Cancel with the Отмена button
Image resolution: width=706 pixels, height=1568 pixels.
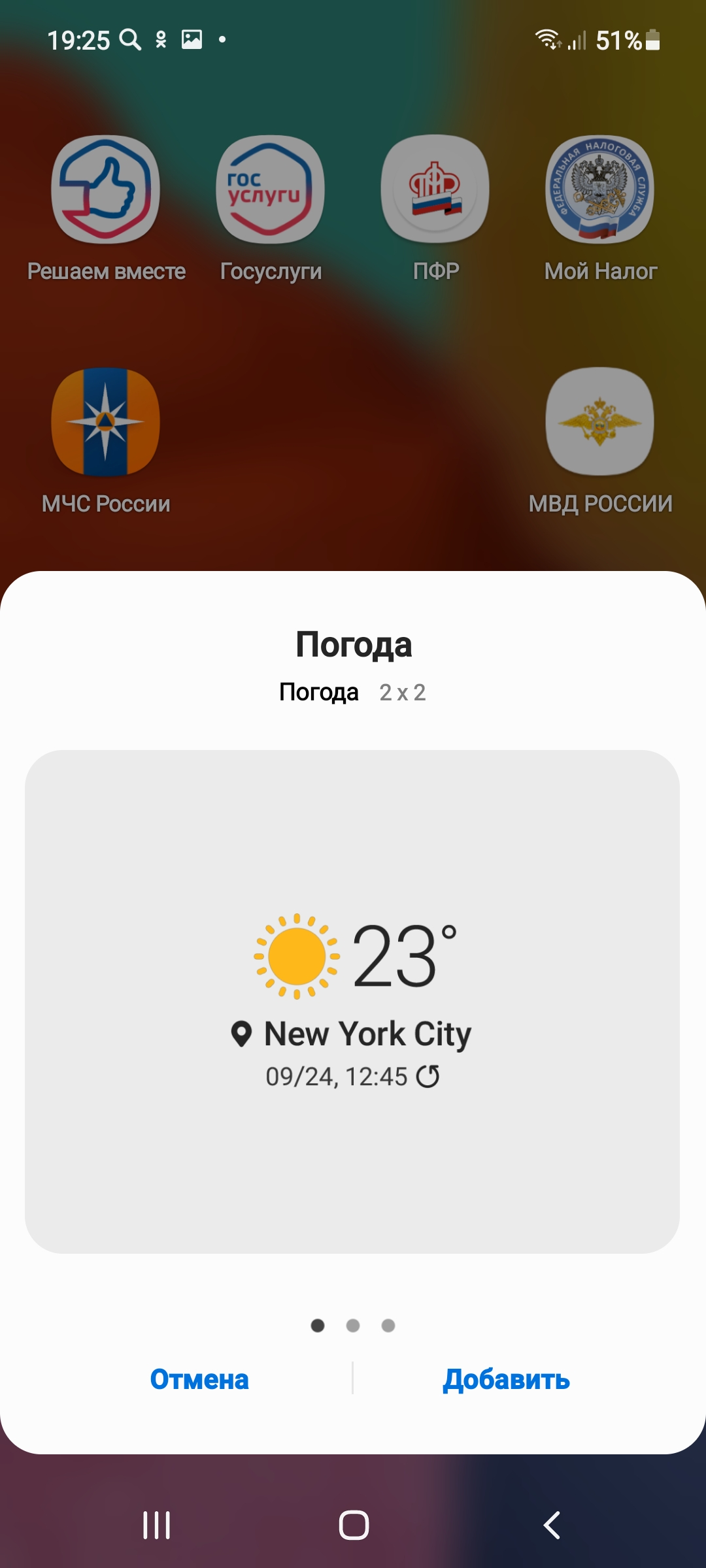click(x=199, y=1379)
